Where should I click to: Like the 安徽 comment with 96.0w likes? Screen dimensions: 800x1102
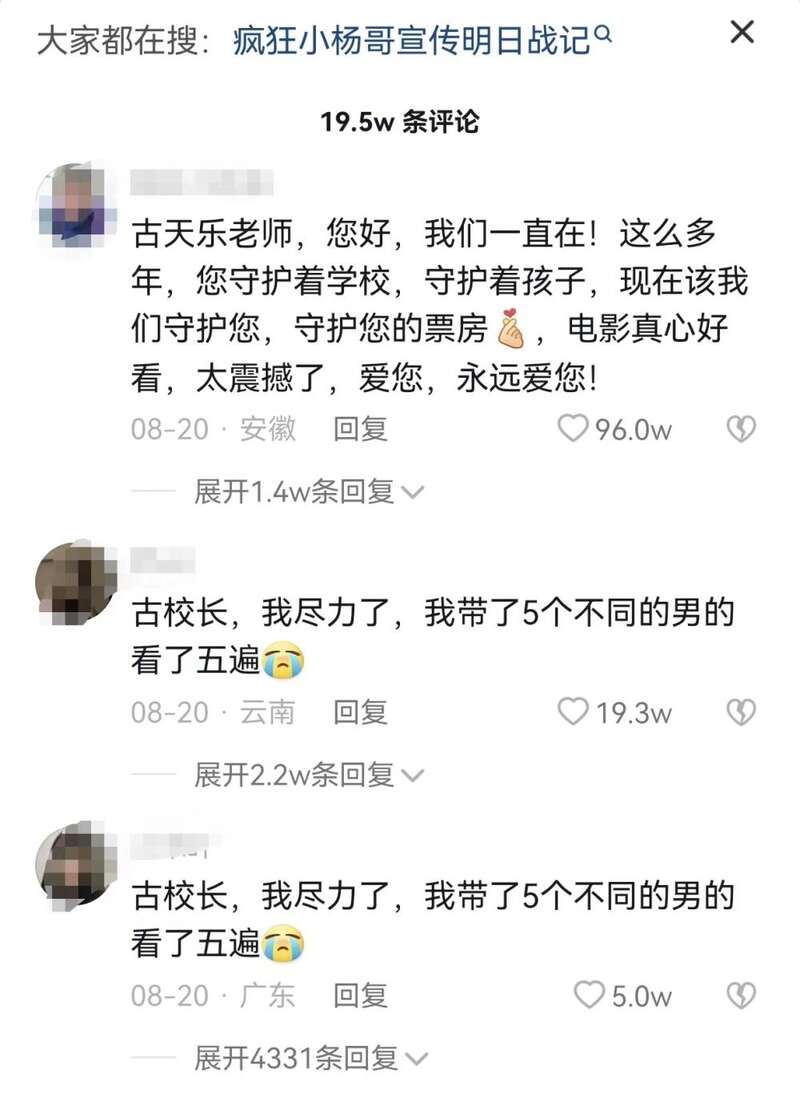tap(573, 429)
